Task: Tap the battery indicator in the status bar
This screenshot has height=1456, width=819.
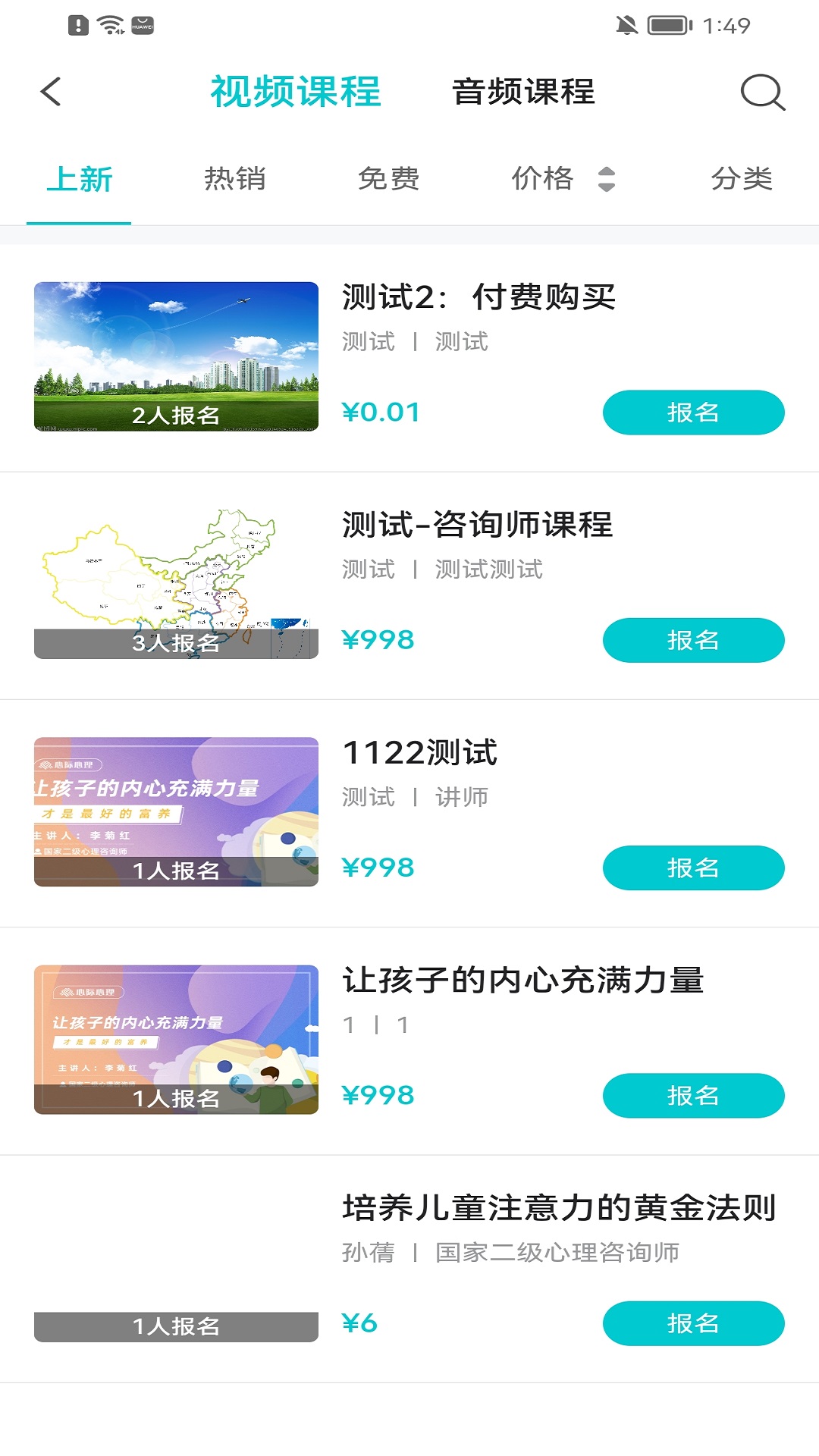Action: point(667,24)
